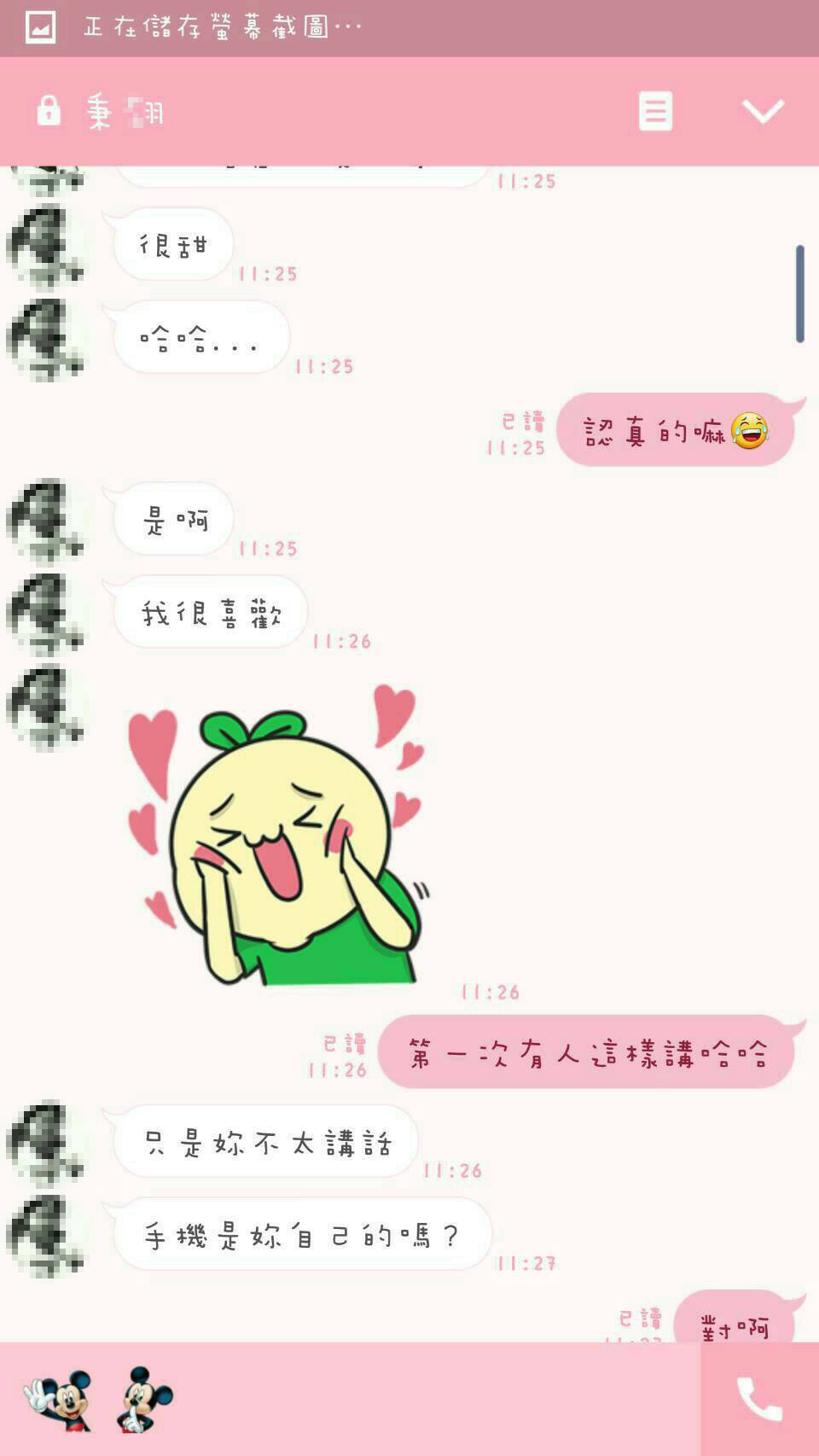Send the waving Mickey Mouse sticker
819x1456 pixels.
pyautogui.click(x=58, y=1399)
